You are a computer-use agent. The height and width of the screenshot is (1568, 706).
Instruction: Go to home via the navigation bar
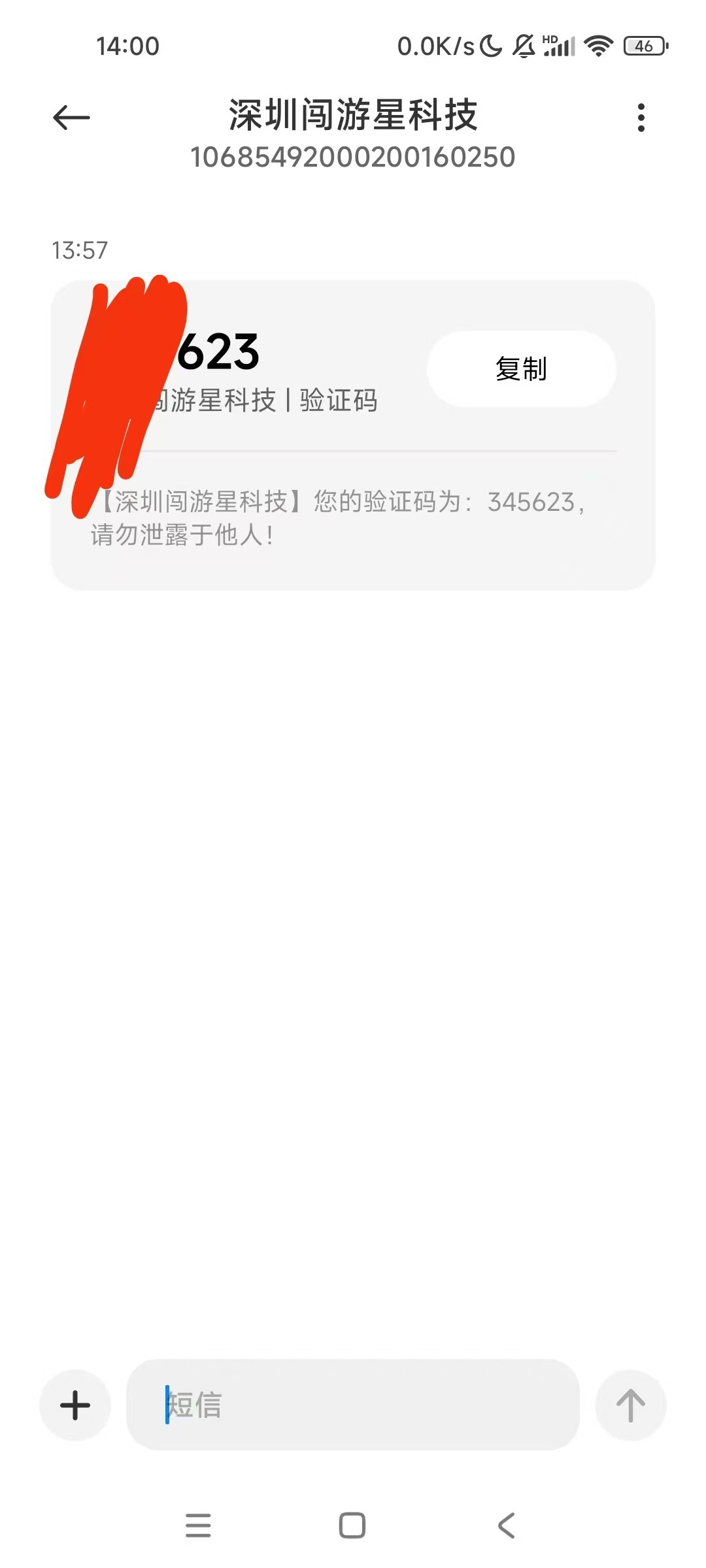pyautogui.click(x=352, y=1526)
